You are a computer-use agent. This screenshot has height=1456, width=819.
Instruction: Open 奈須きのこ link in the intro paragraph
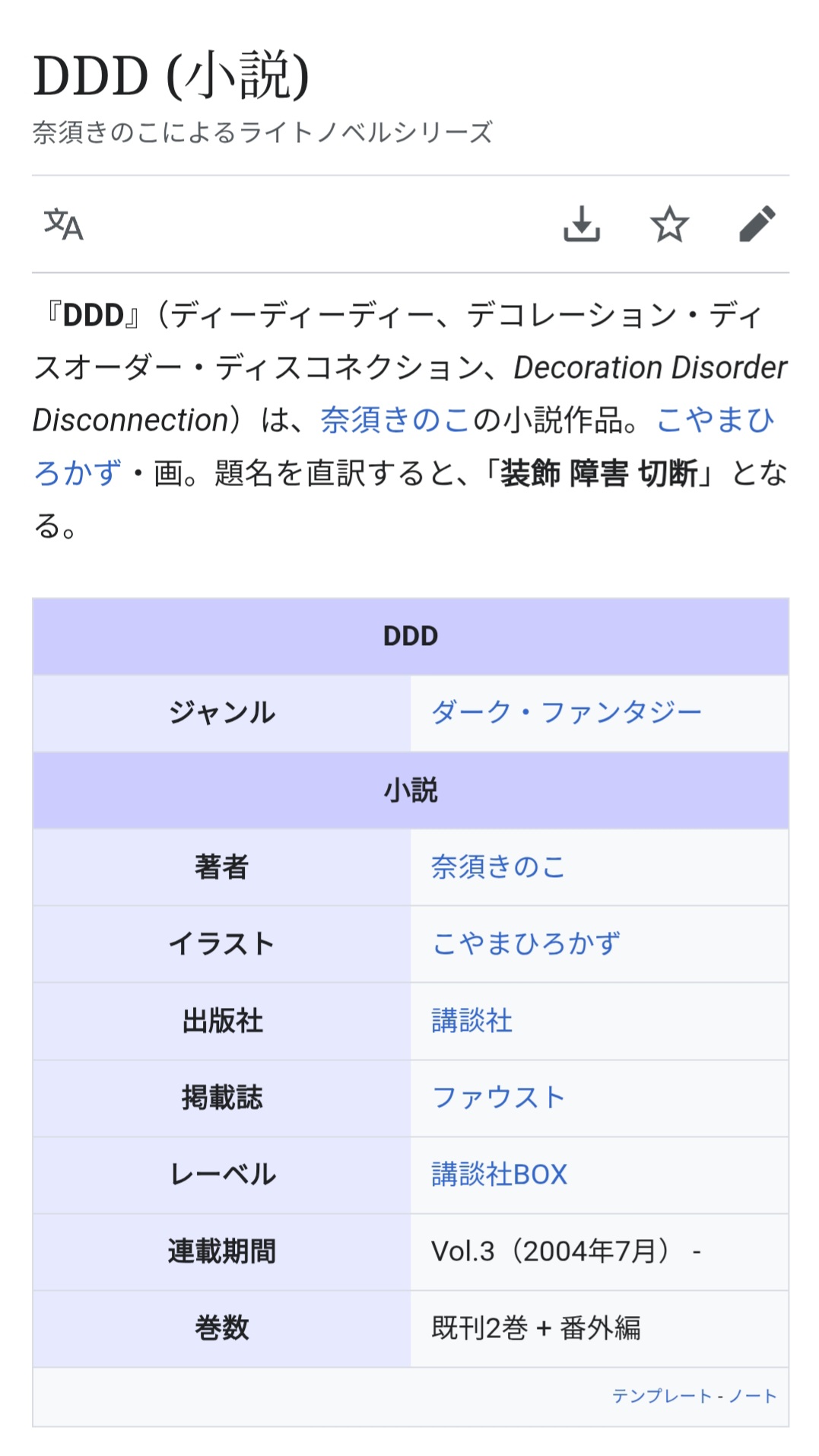[395, 420]
